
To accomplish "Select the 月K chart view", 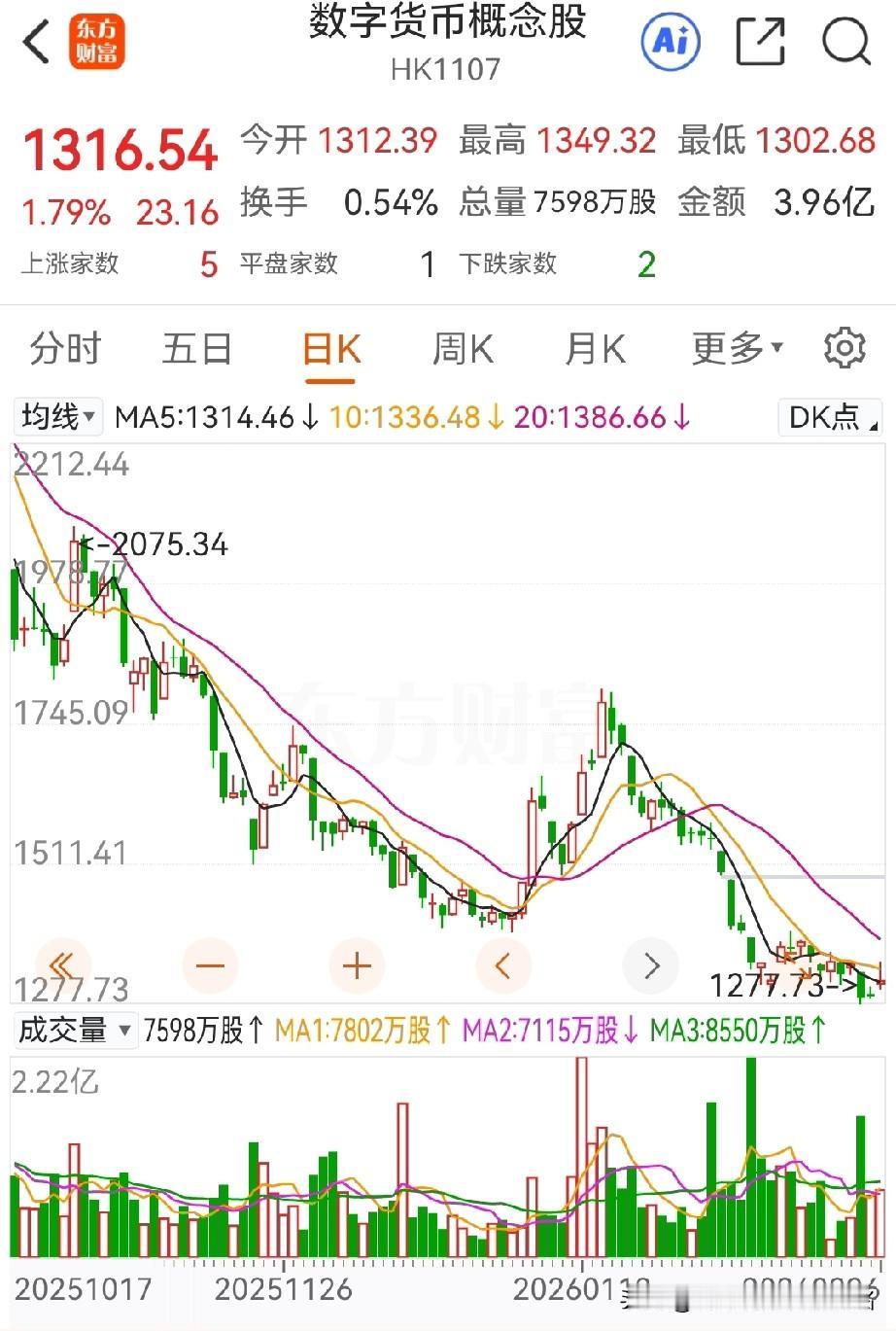I will 594,347.
